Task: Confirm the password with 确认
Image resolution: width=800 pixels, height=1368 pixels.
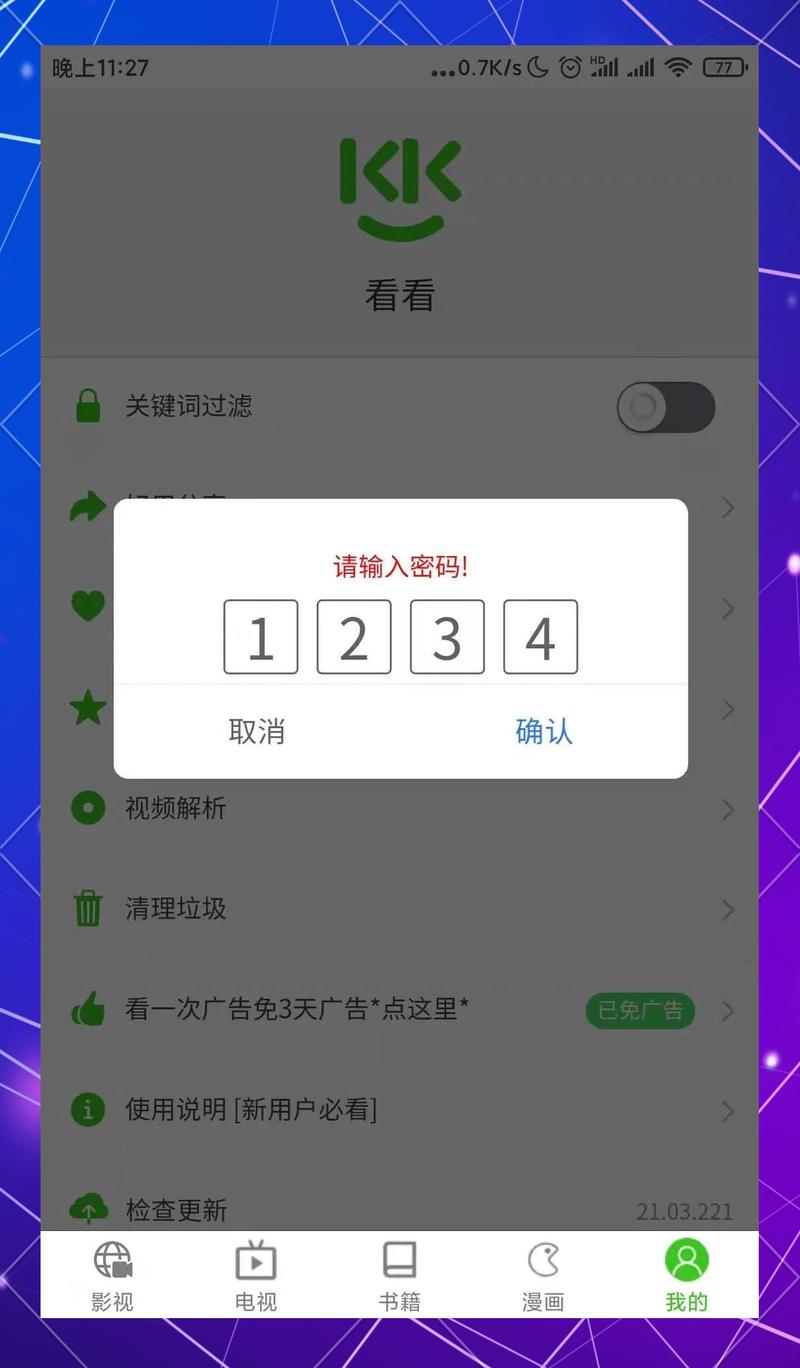Action: tap(544, 731)
